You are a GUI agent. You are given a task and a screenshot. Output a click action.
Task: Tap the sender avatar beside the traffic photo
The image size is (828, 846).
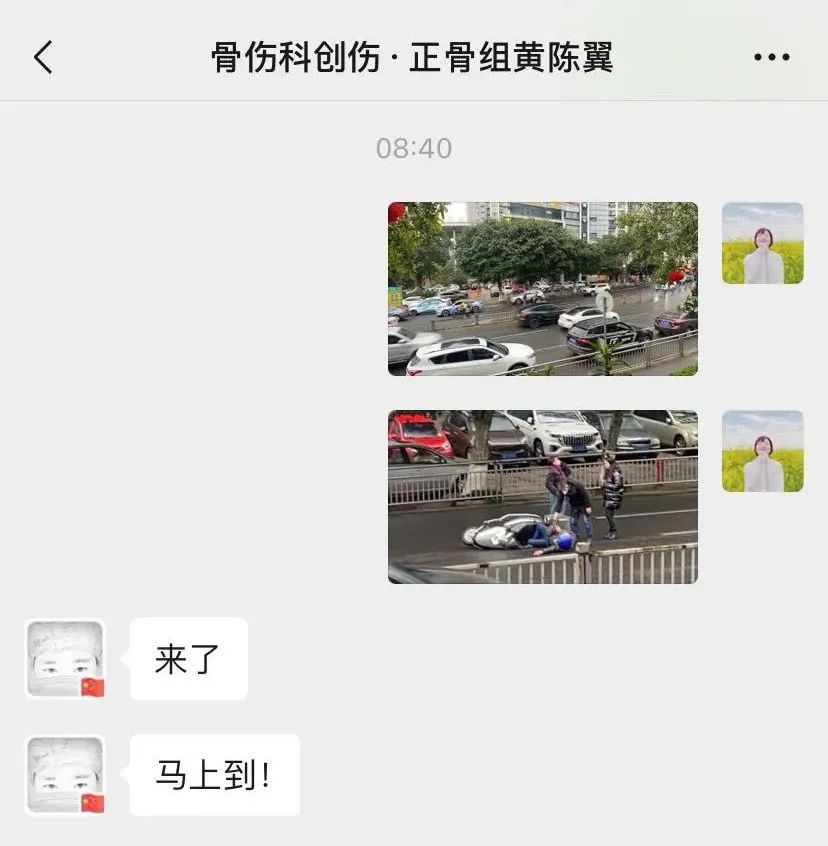tap(762, 243)
